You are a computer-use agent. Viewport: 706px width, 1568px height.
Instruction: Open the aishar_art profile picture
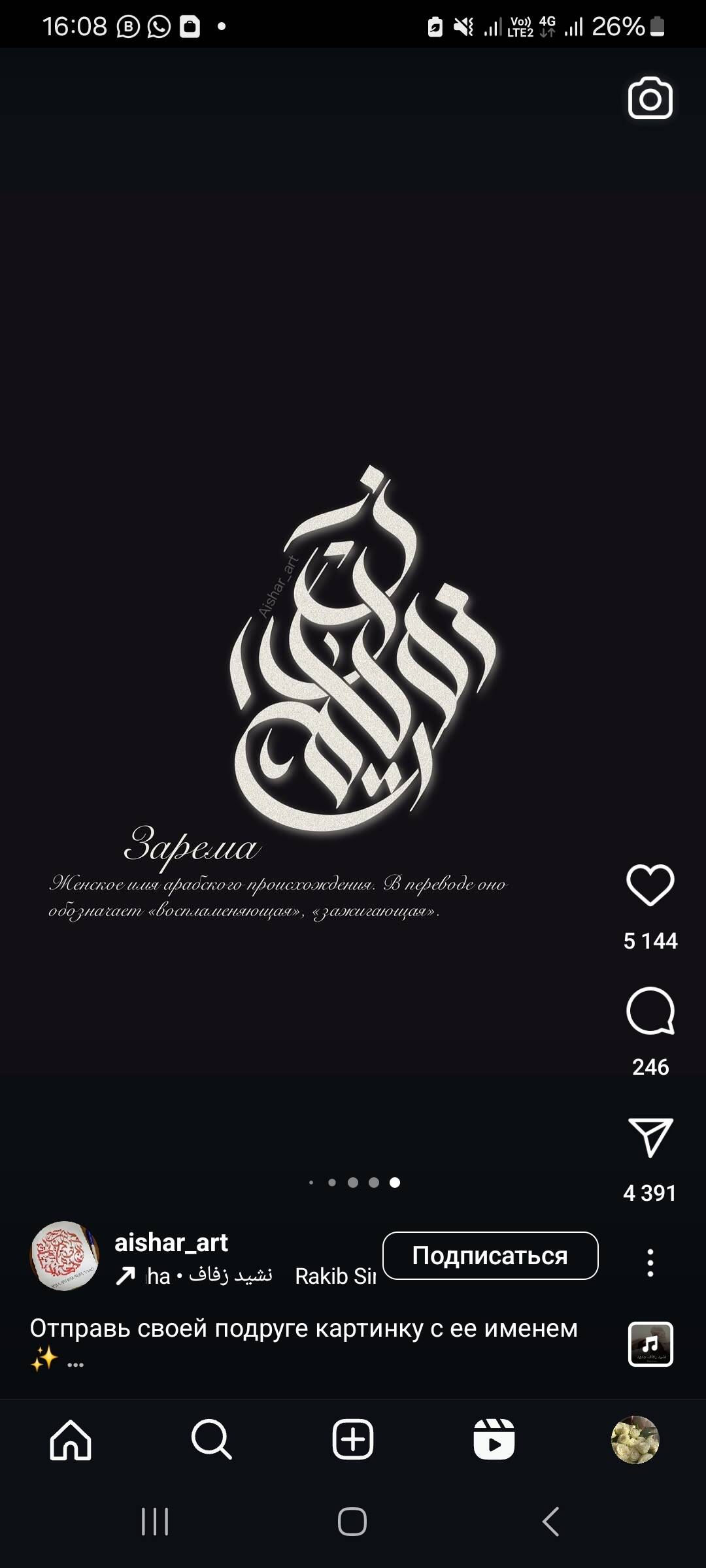[64, 1255]
